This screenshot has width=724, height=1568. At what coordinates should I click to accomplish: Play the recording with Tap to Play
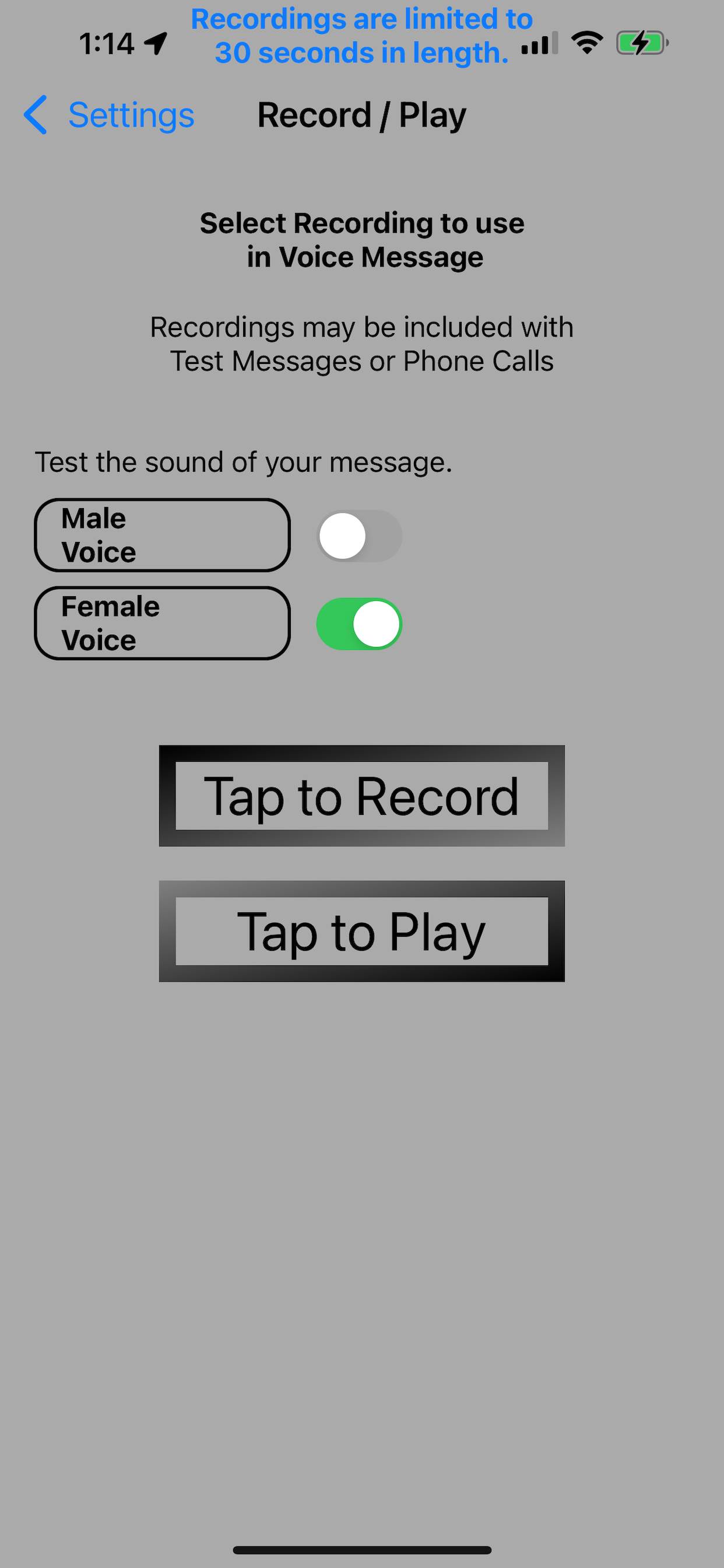point(362,932)
